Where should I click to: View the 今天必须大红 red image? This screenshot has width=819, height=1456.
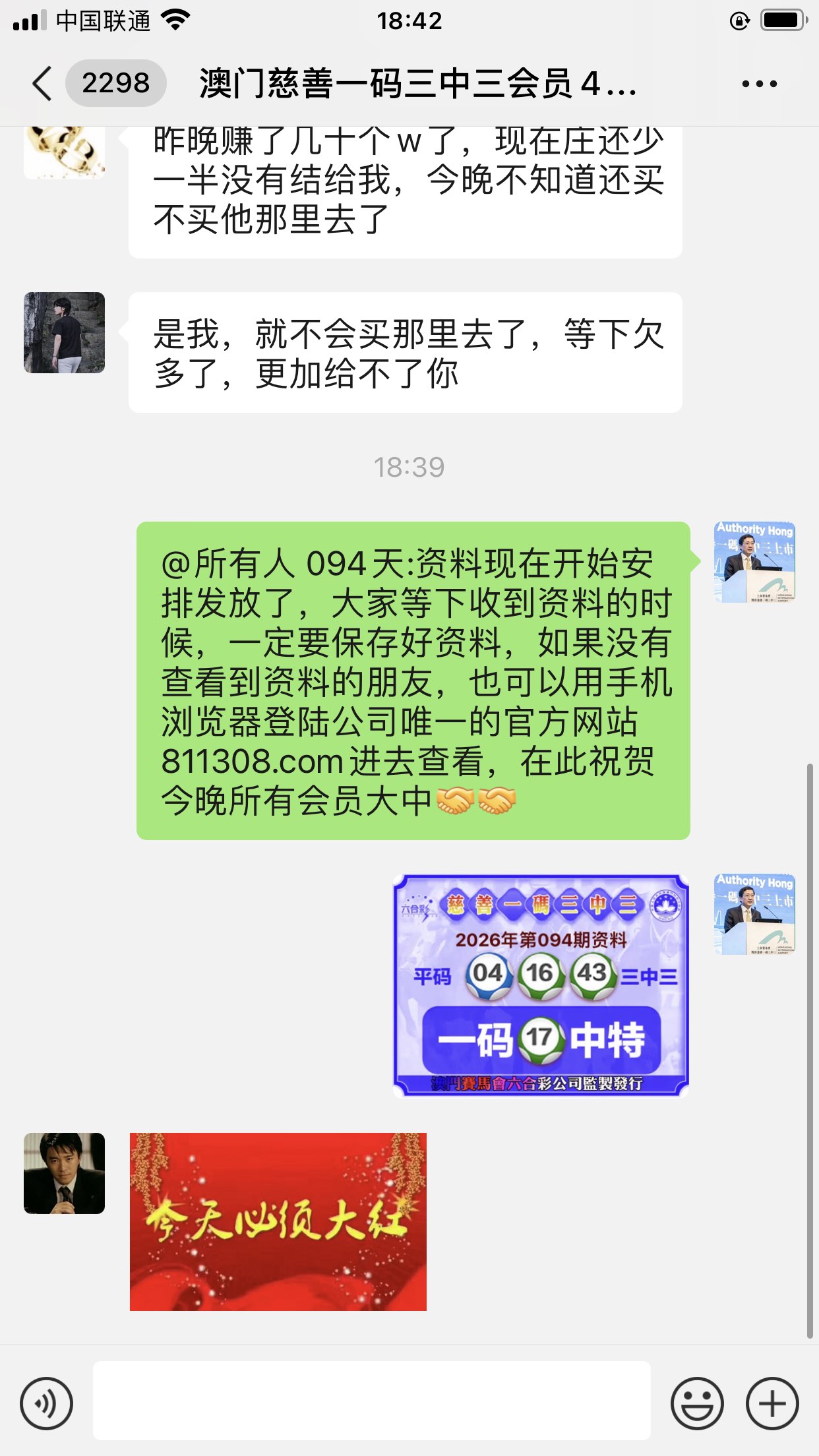tap(278, 1221)
